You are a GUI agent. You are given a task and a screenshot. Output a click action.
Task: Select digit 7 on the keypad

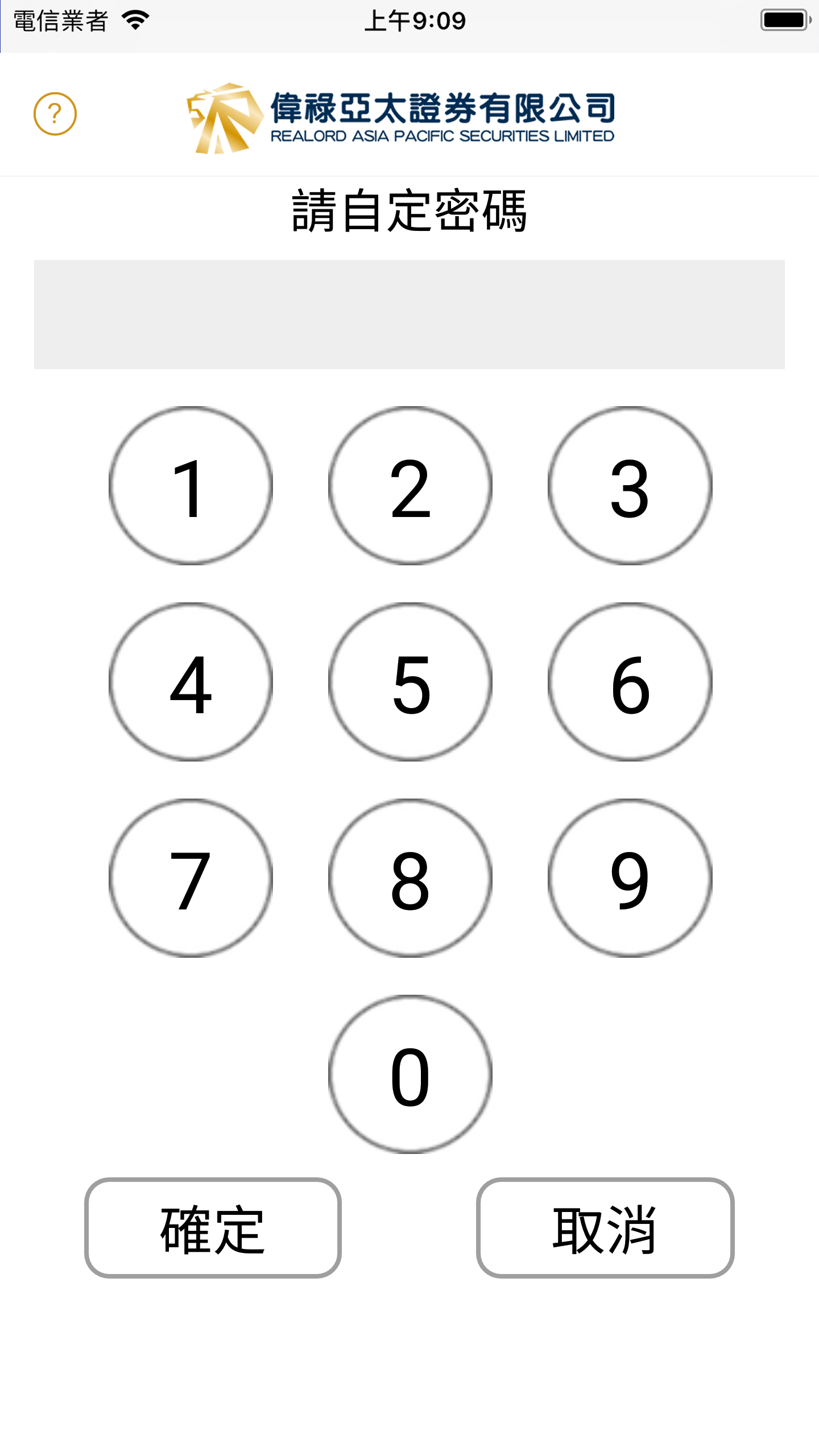(191, 878)
